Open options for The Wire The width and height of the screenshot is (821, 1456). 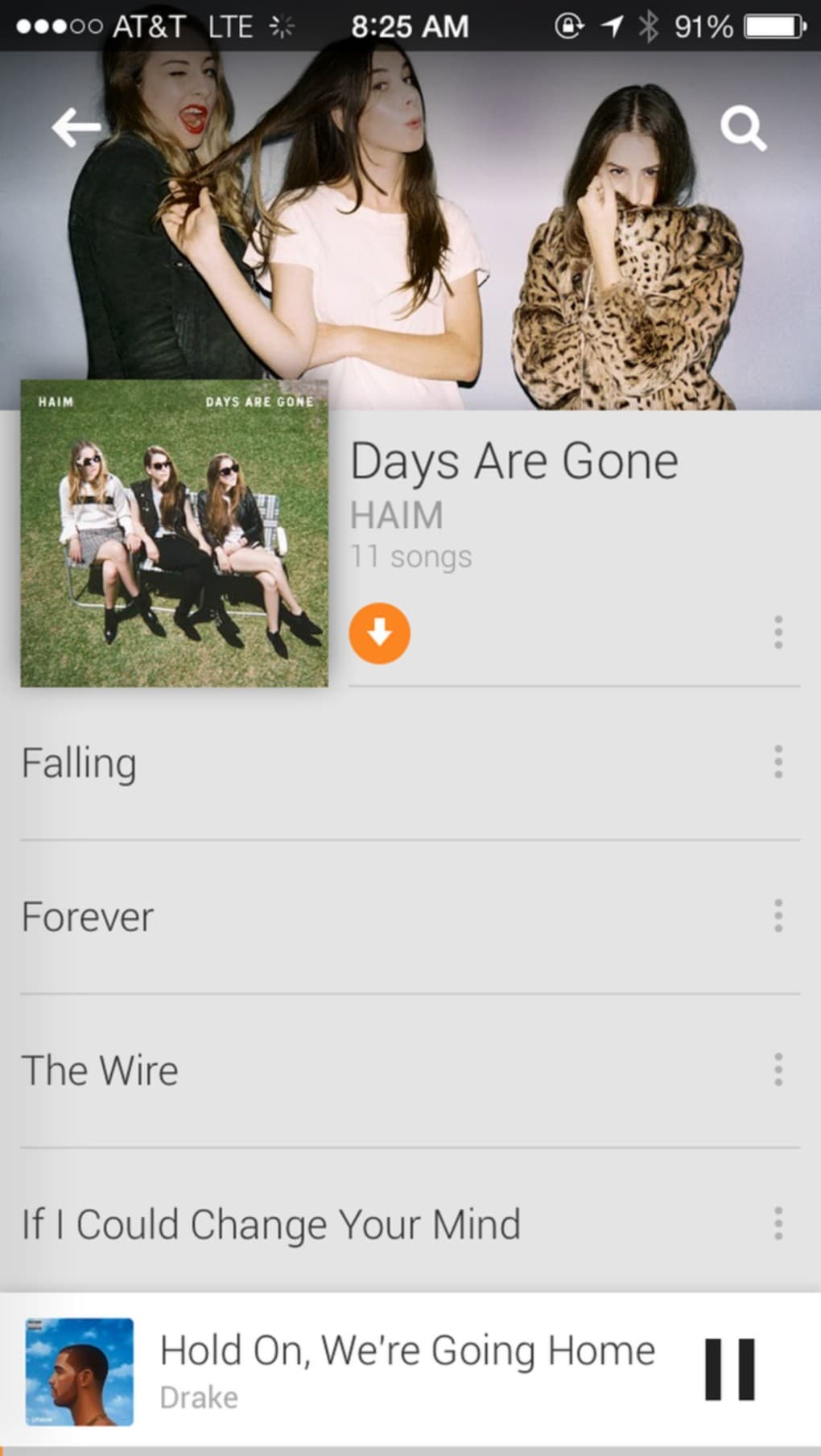coord(778,1070)
